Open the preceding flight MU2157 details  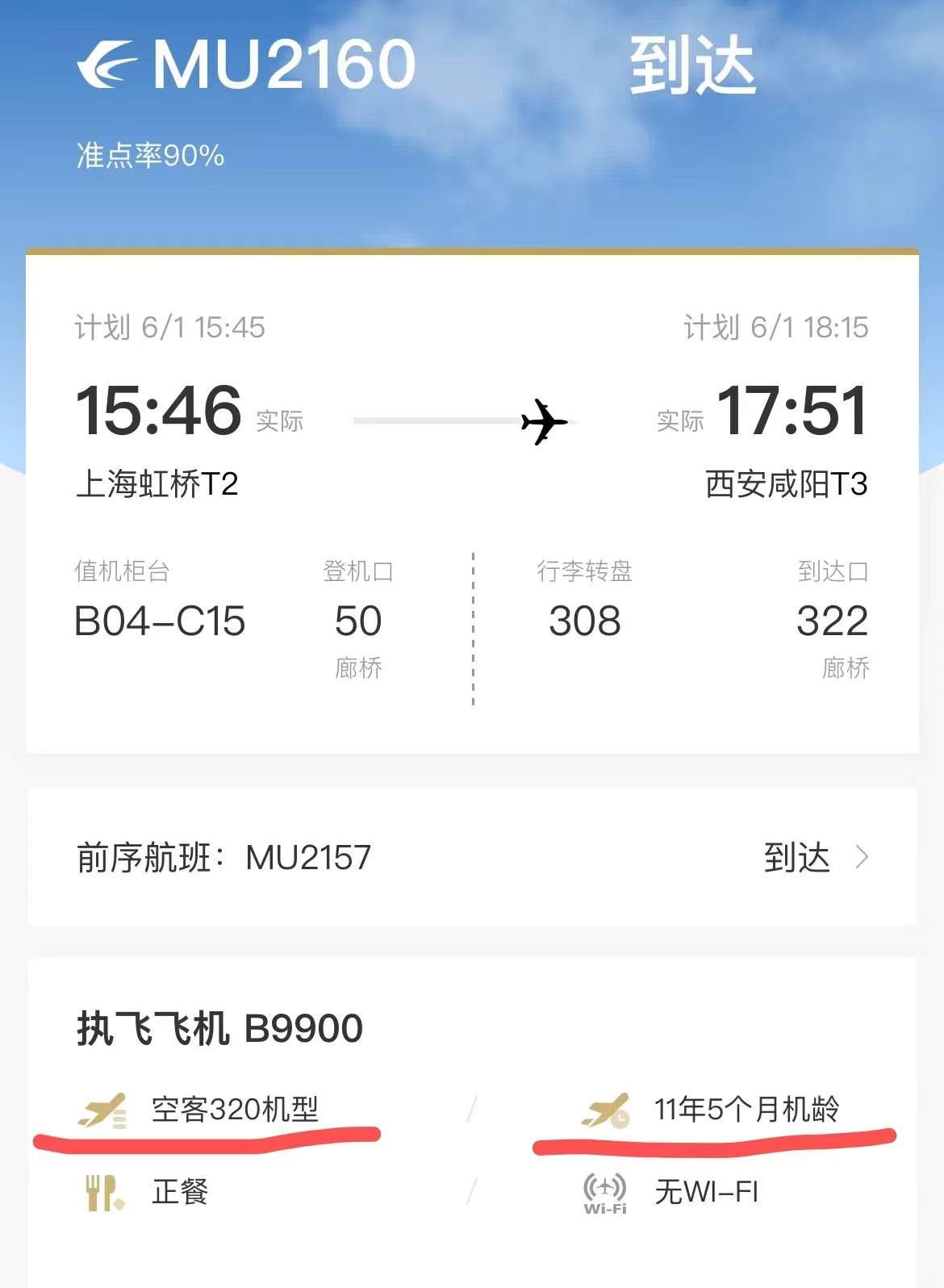click(472, 857)
